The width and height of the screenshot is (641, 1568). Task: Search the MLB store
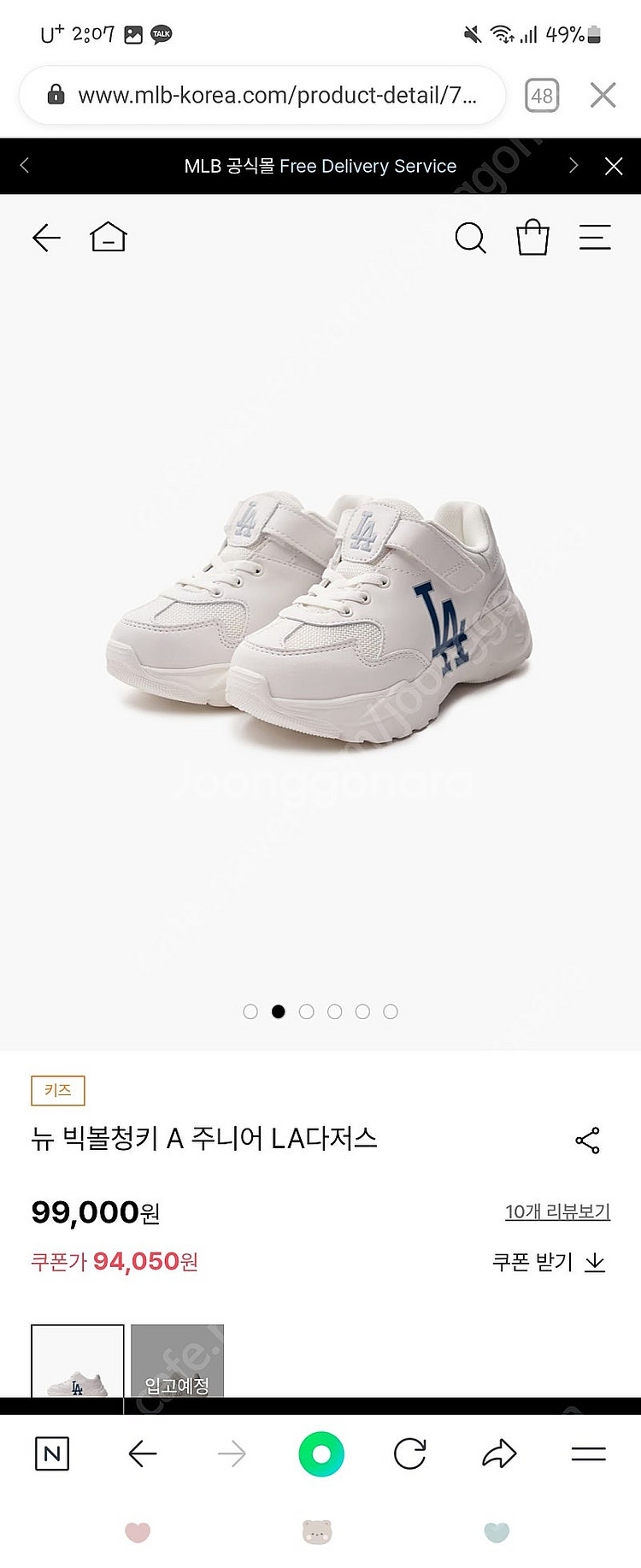tap(470, 238)
